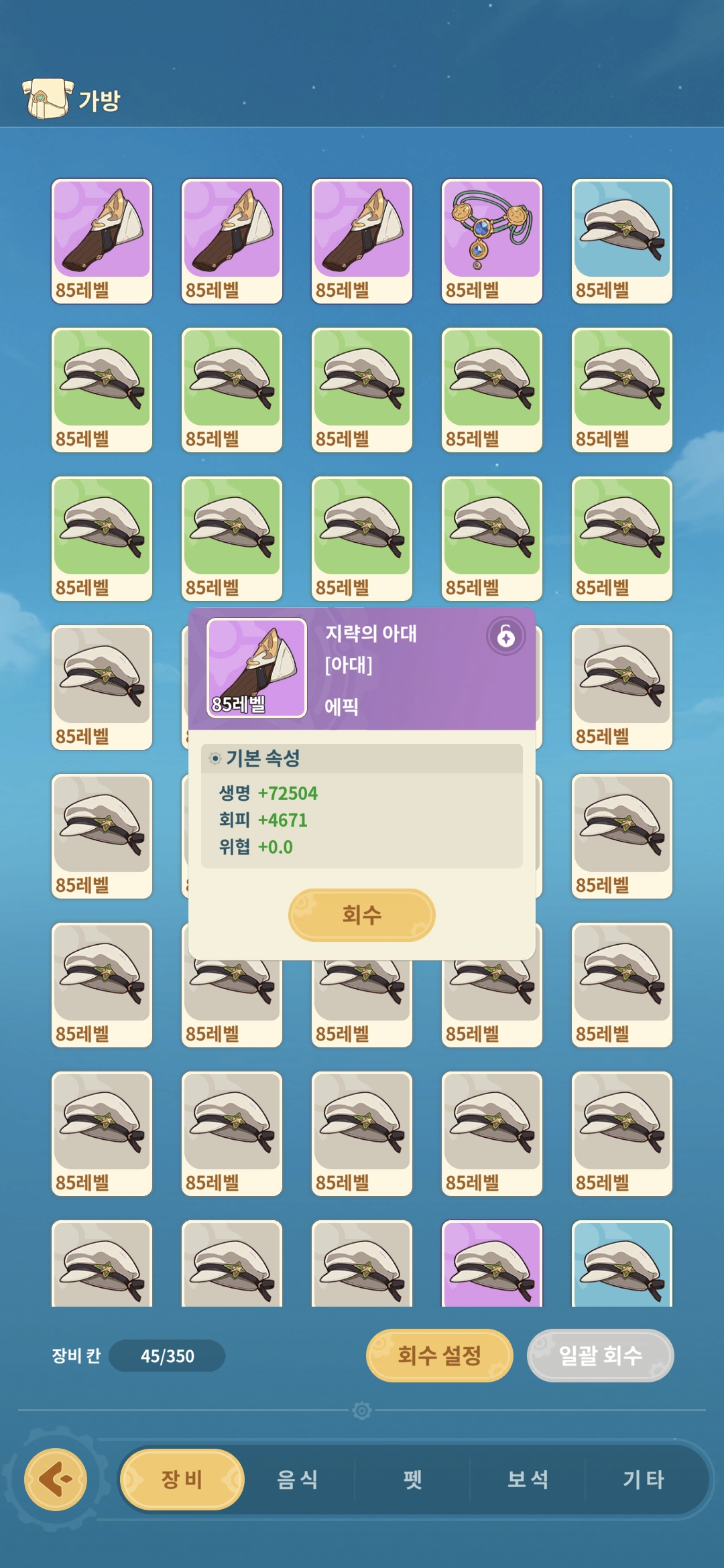Open the settings gear above the tabs

tap(362, 1411)
